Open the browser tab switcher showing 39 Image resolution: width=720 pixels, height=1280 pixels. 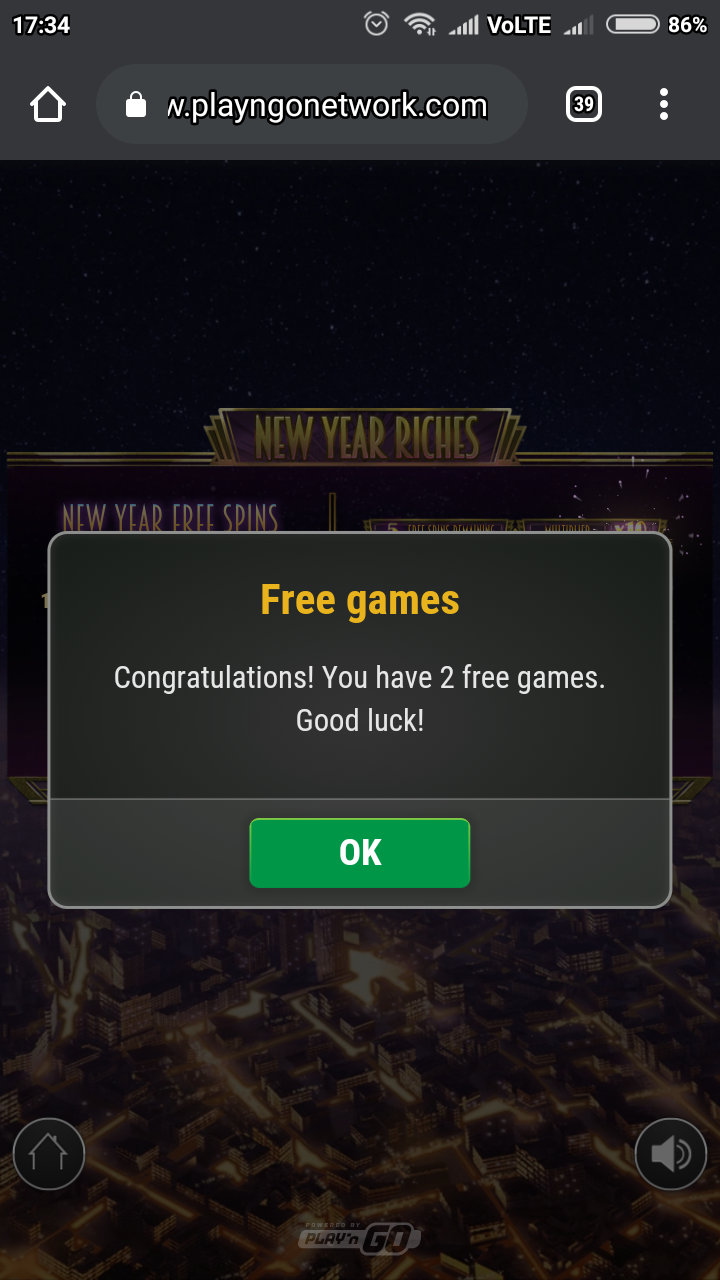tap(584, 105)
